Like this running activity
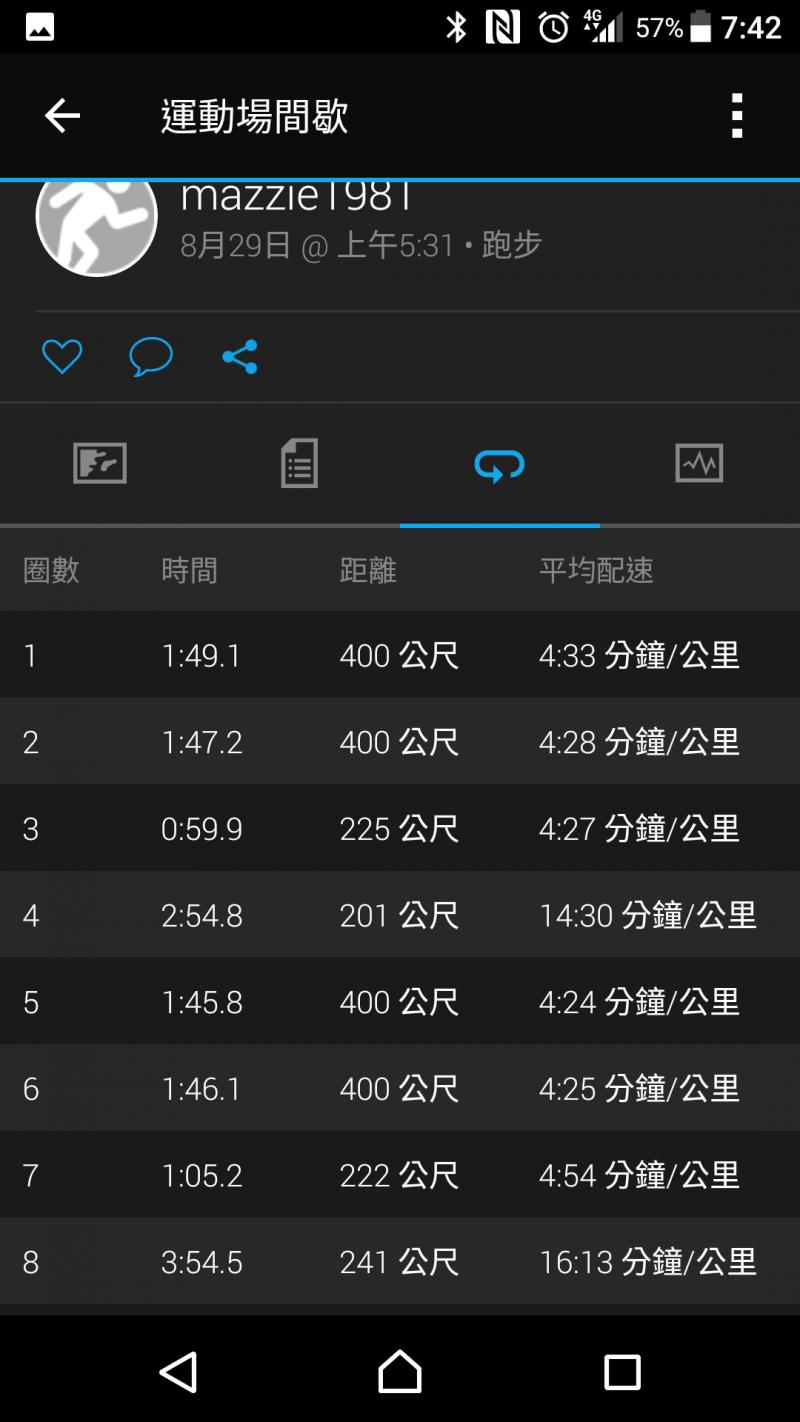The height and width of the screenshot is (1422, 800). pos(62,357)
